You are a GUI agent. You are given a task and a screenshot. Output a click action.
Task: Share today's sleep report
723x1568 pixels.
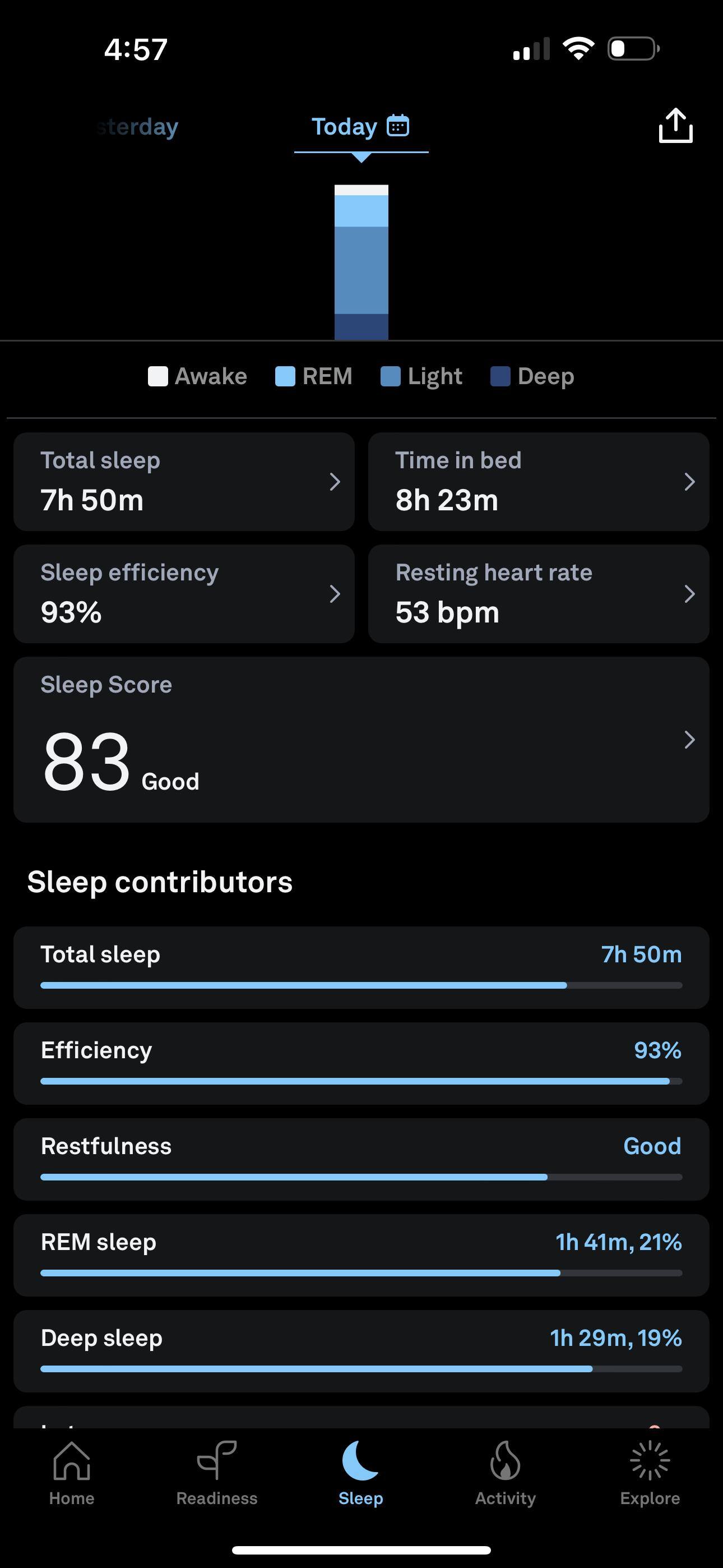pos(675,126)
